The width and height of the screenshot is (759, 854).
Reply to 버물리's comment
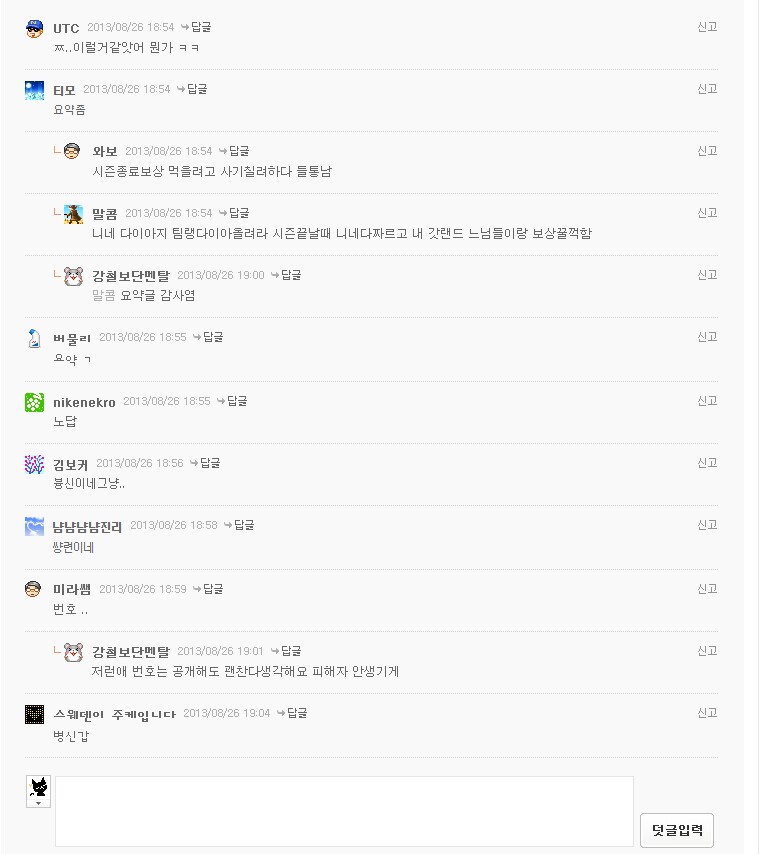[x=209, y=337]
